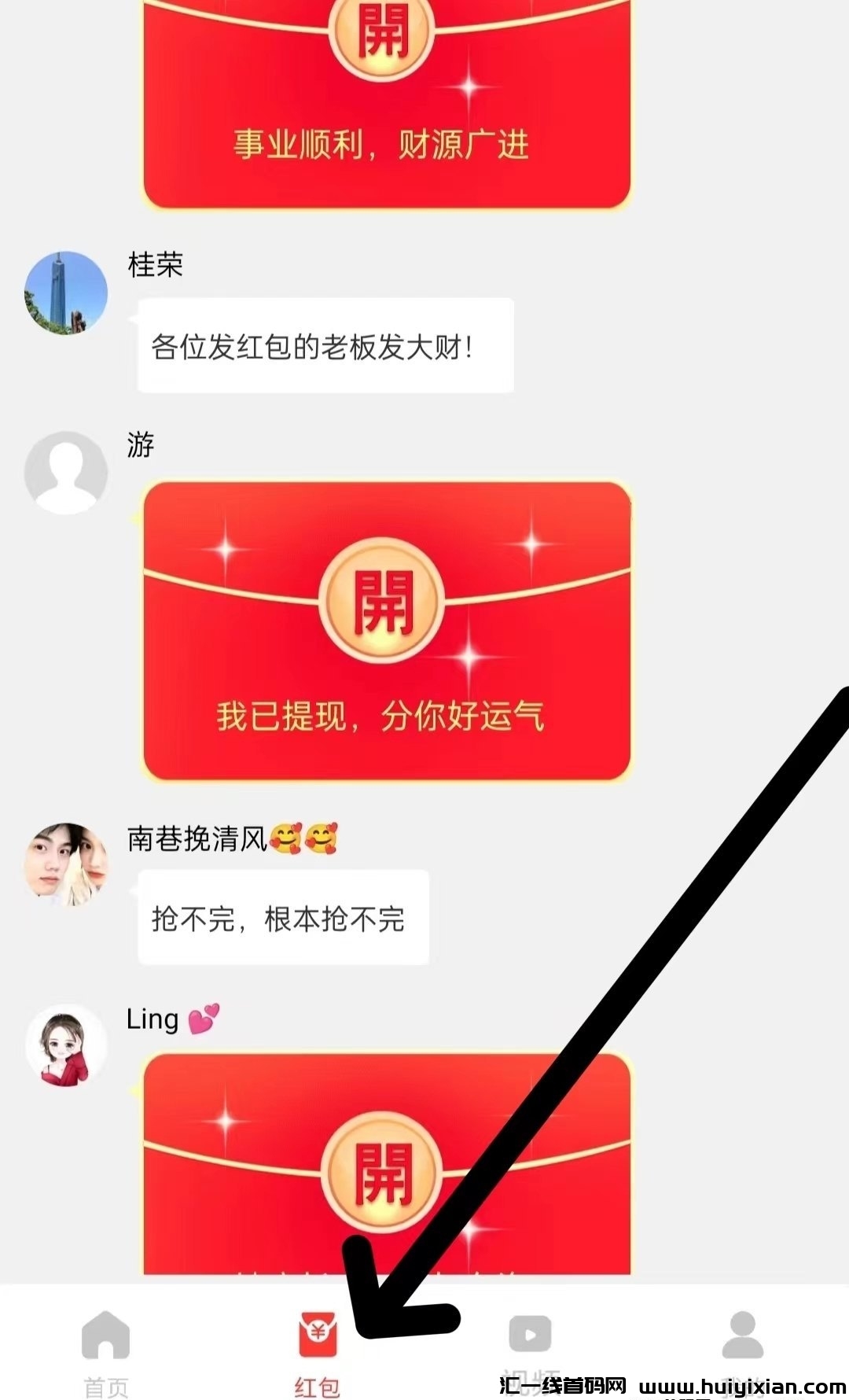849x1400 pixels.
Task: Open the red packet from 游
Action: (x=382, y=603)
